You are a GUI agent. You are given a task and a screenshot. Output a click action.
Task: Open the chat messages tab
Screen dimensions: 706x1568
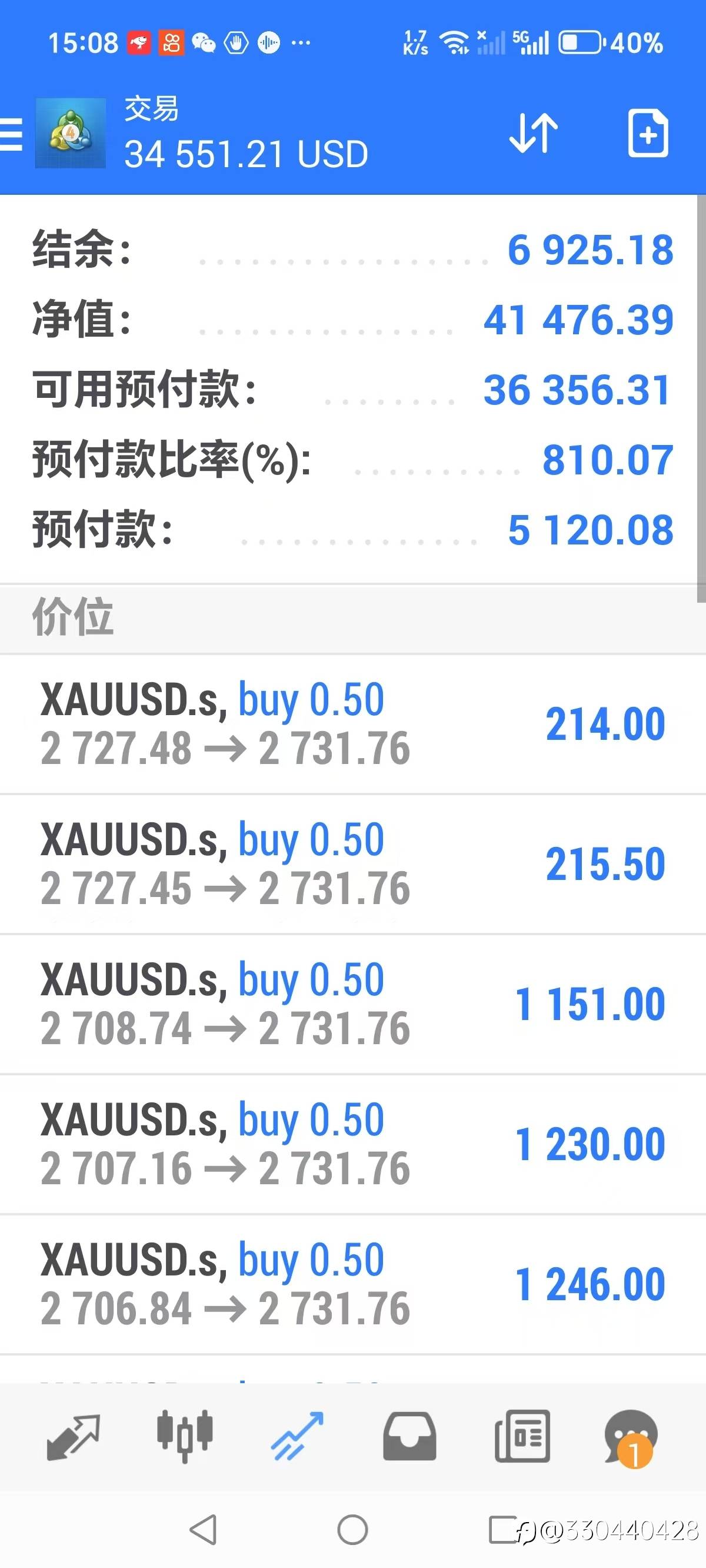pos(631,1438)
